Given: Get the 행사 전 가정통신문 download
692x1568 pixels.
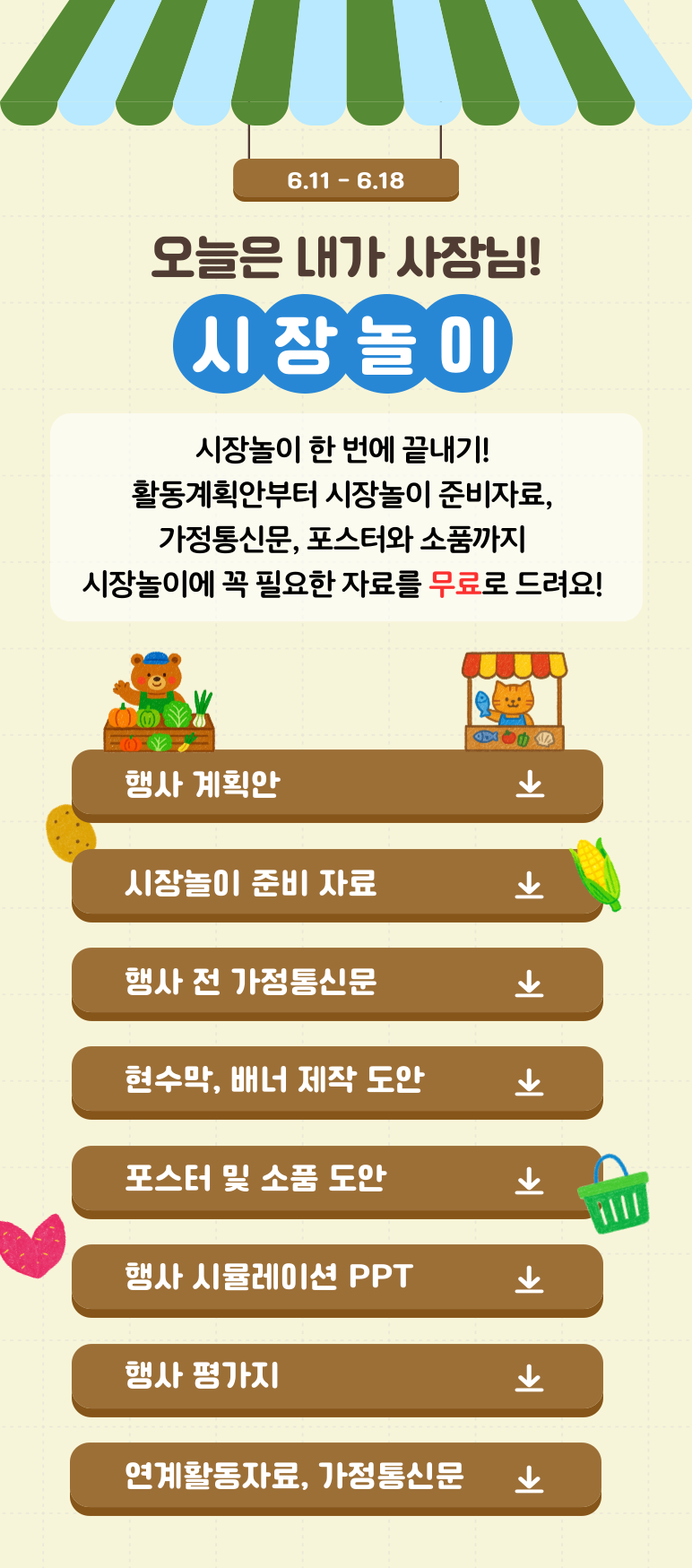Looking at the screenshot, I should pyautogui.click(x=530, y=983).
